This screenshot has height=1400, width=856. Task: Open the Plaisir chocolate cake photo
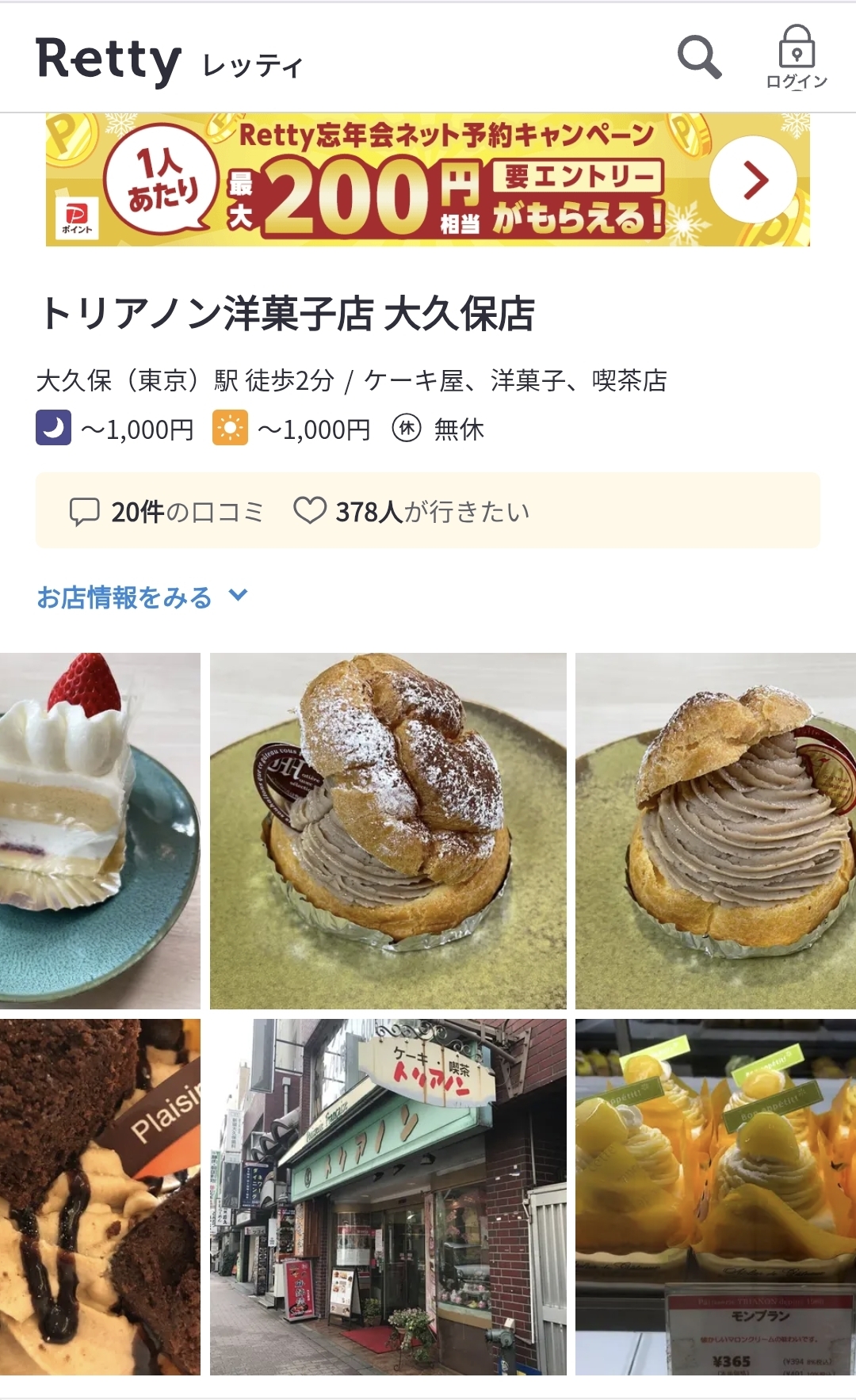click(100, 1196)
